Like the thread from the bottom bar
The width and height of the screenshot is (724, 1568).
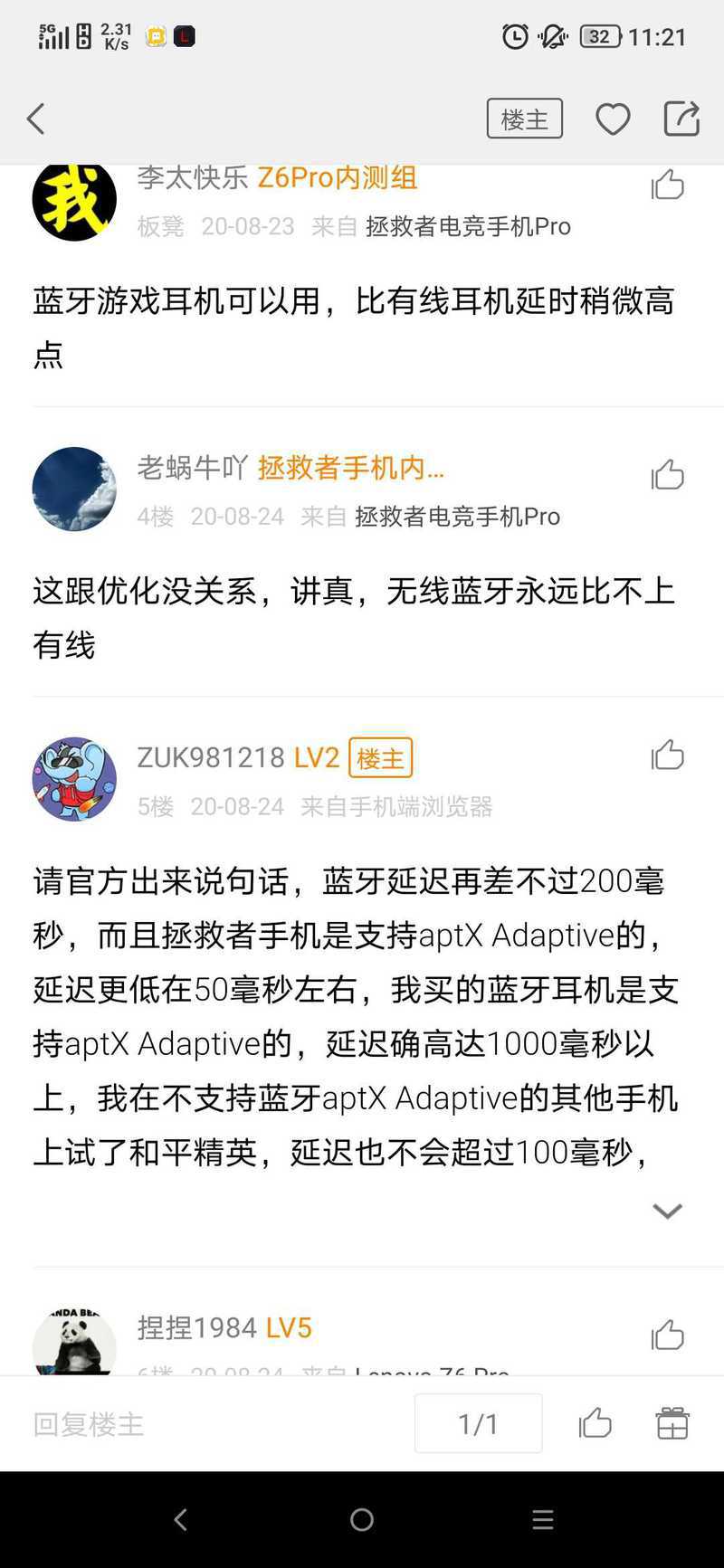pyautogui.click(x=595, y=1423)
